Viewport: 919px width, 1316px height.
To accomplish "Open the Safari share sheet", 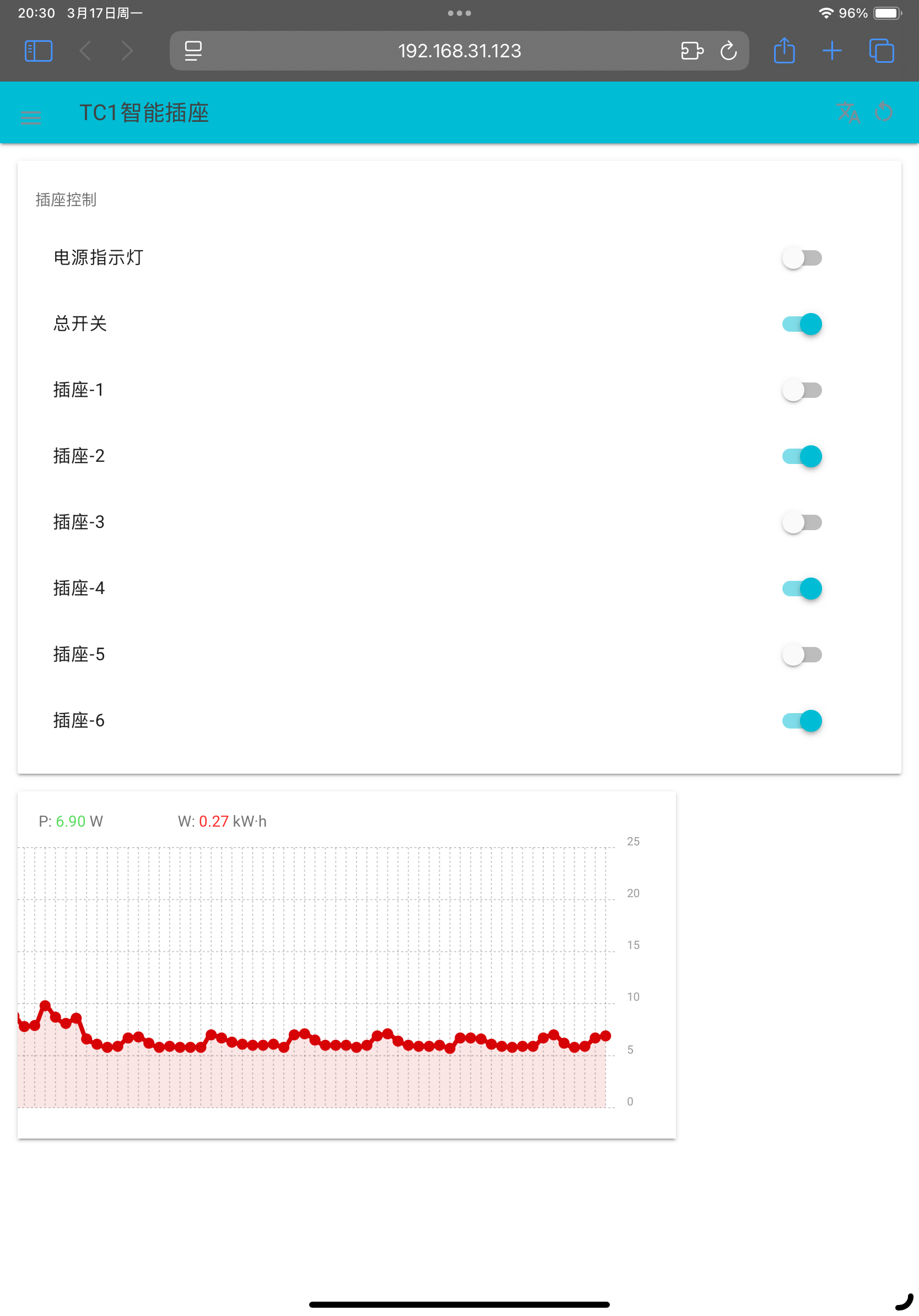I will tap(784, 51).
